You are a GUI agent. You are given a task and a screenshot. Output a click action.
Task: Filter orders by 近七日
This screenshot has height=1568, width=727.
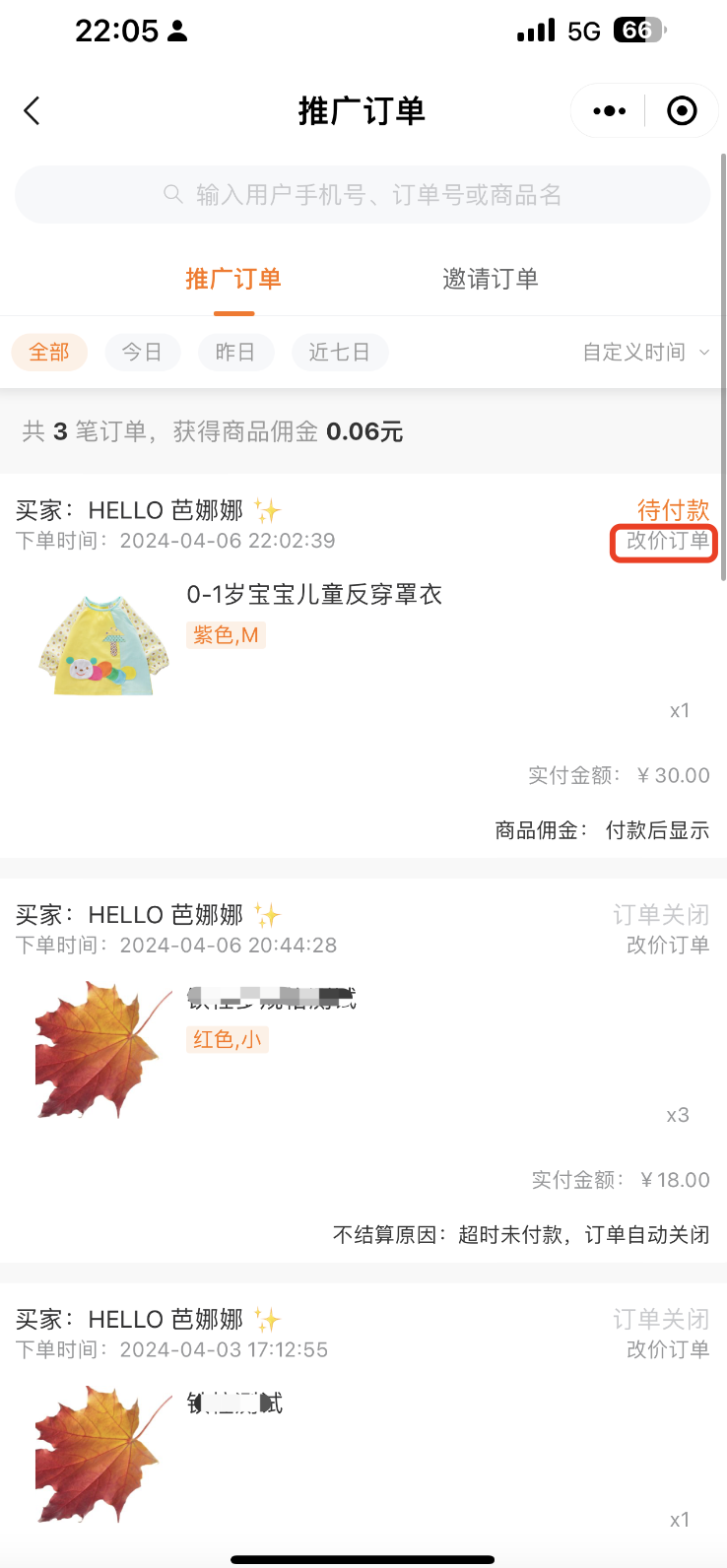click(x=340, y=352)
